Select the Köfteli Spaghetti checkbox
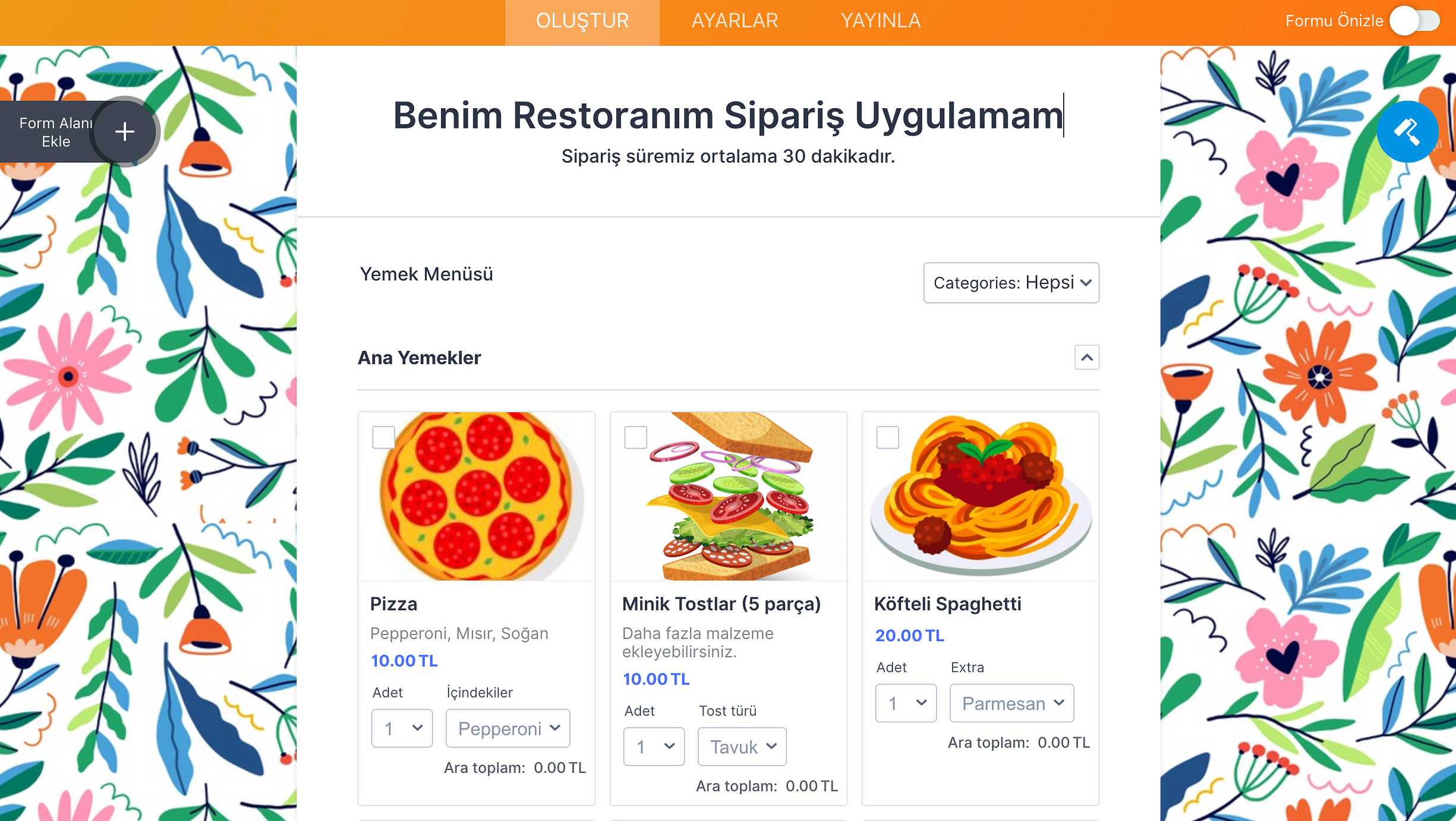Viewport: 1456px width, 821px height. pyautogui.click(x=887, y=437)
